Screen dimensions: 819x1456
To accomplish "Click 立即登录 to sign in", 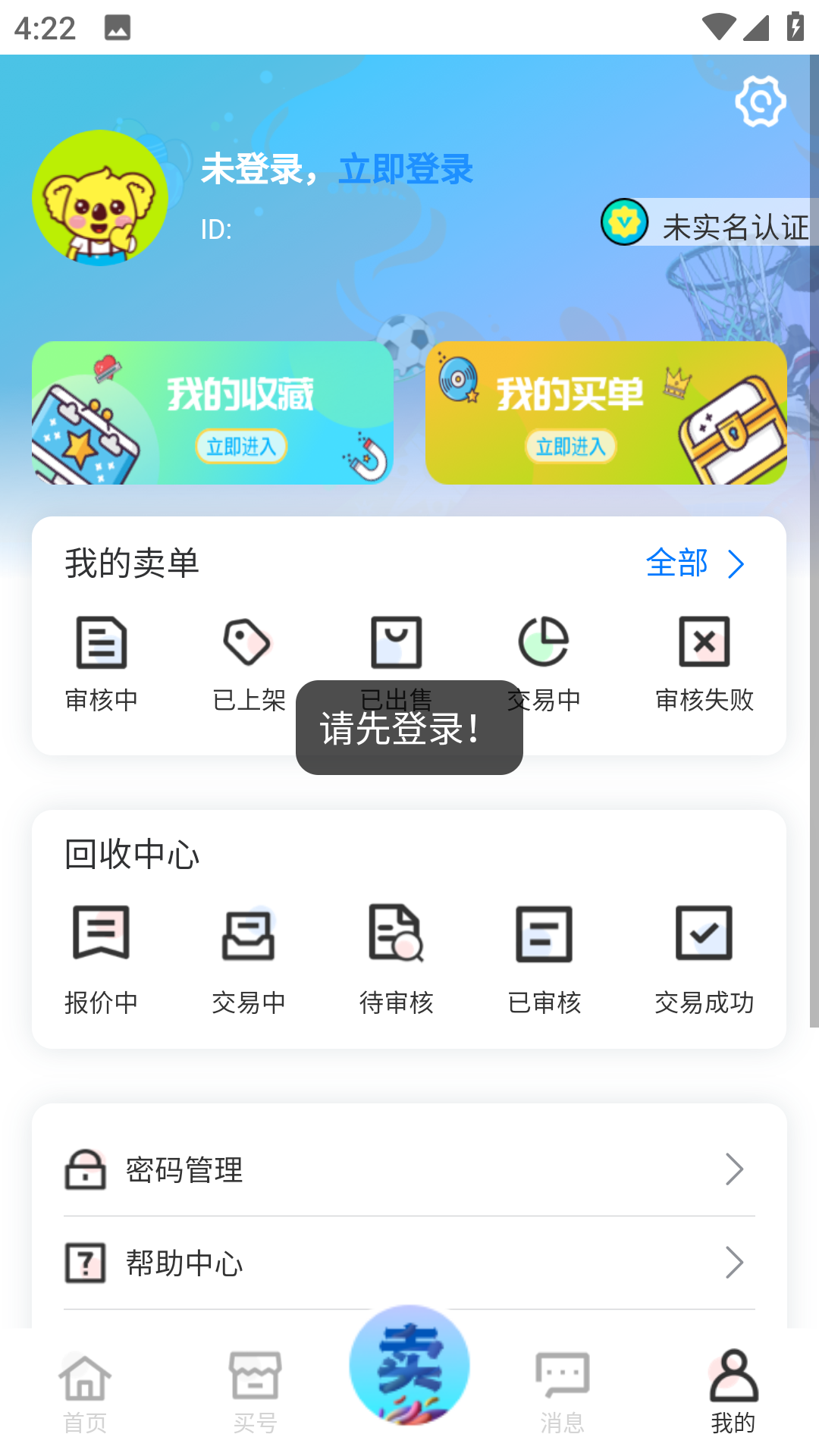I will [x=408, y=171].
